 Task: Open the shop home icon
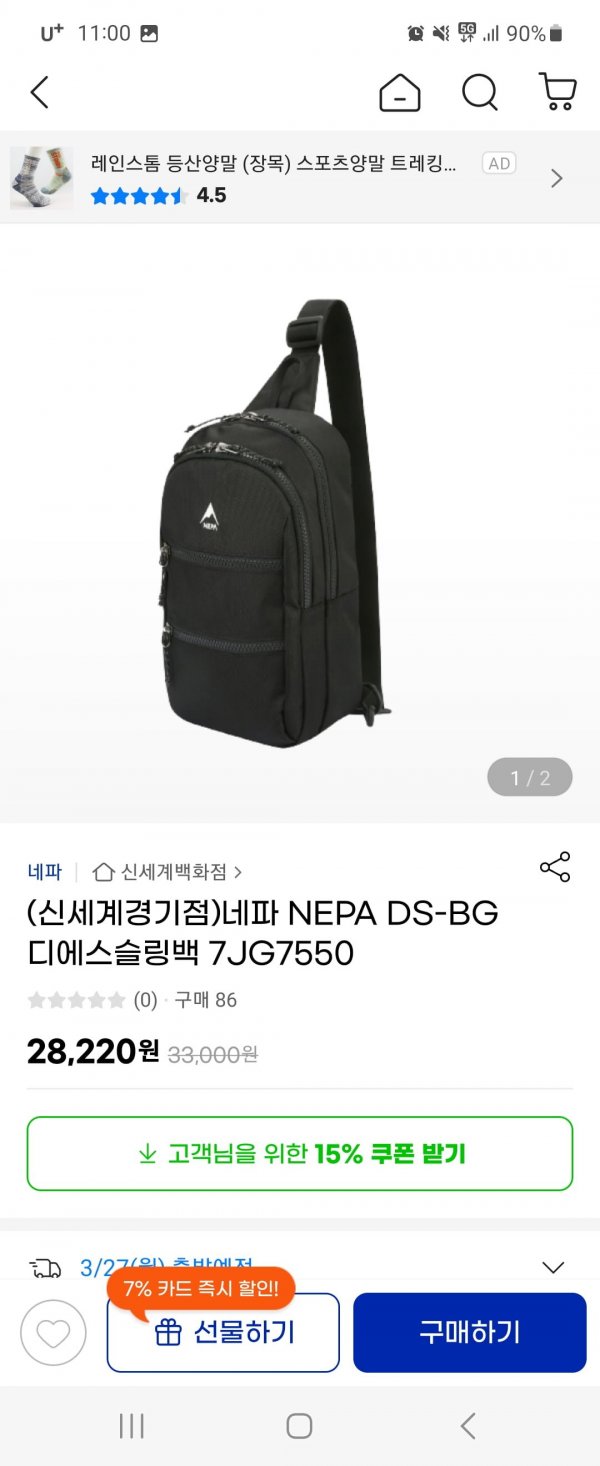coord(399,93)
